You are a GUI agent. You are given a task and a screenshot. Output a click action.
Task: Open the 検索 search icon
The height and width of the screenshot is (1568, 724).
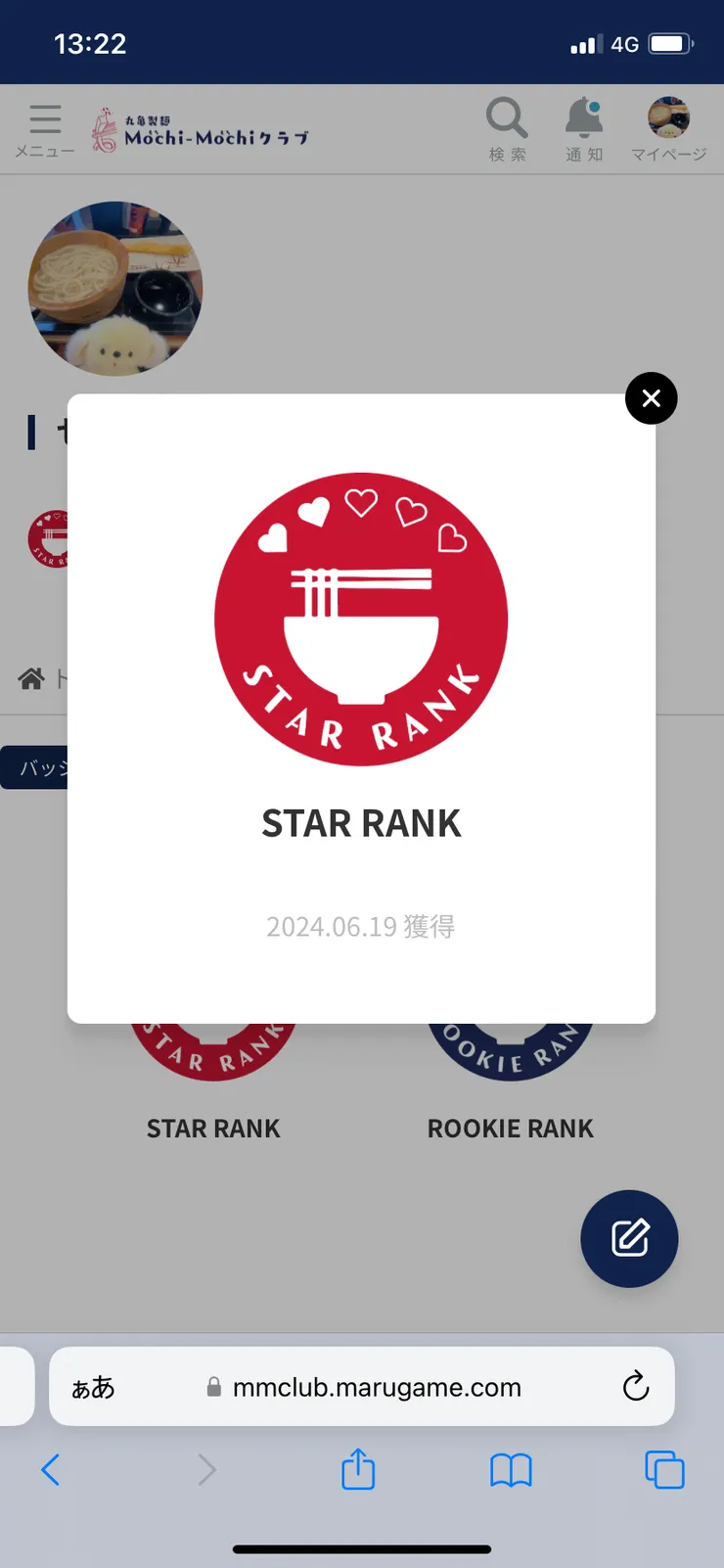click(x=507, y=128)
